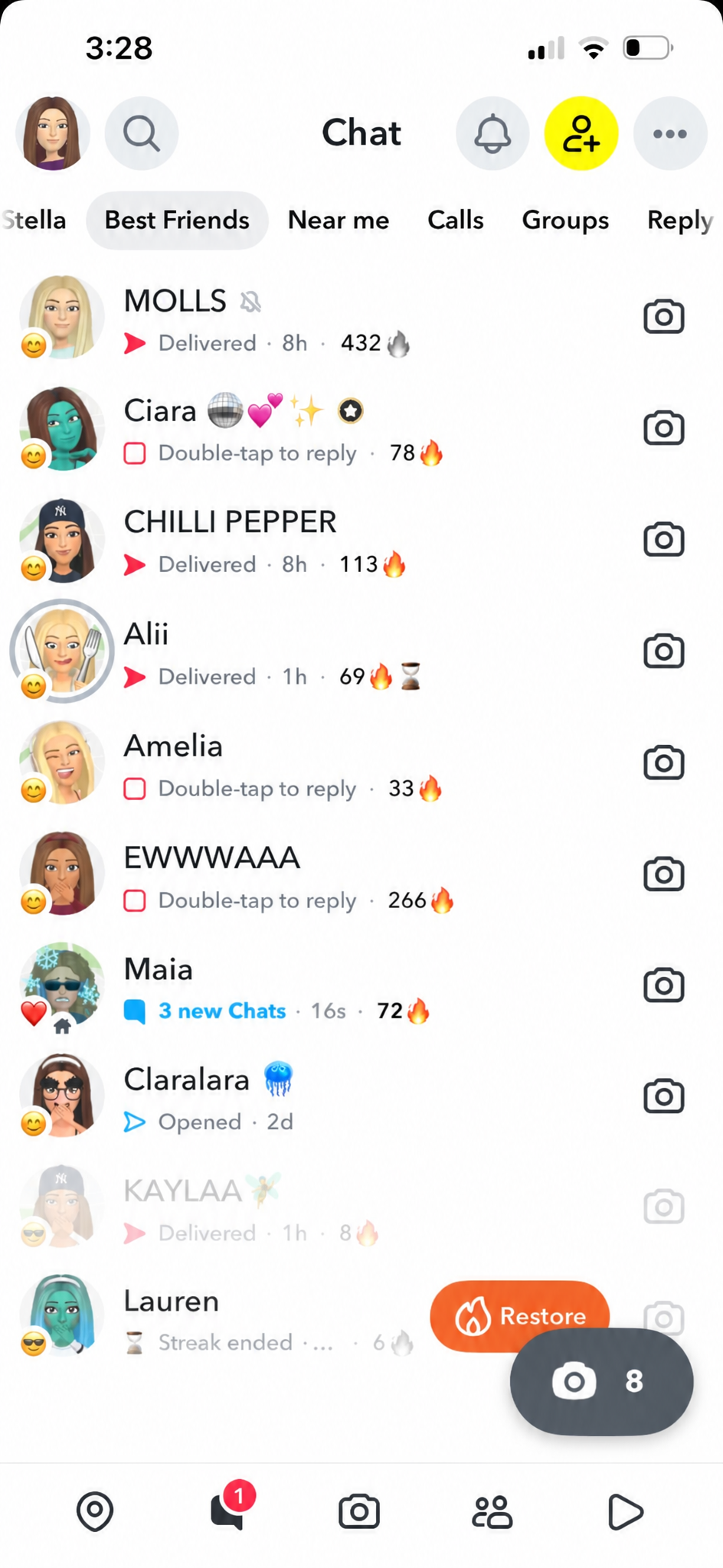Image resolution: width=723 pixels, height=1568 pixels.
Task: Open Maia's 3 new chats
Action: [222, 1011]
